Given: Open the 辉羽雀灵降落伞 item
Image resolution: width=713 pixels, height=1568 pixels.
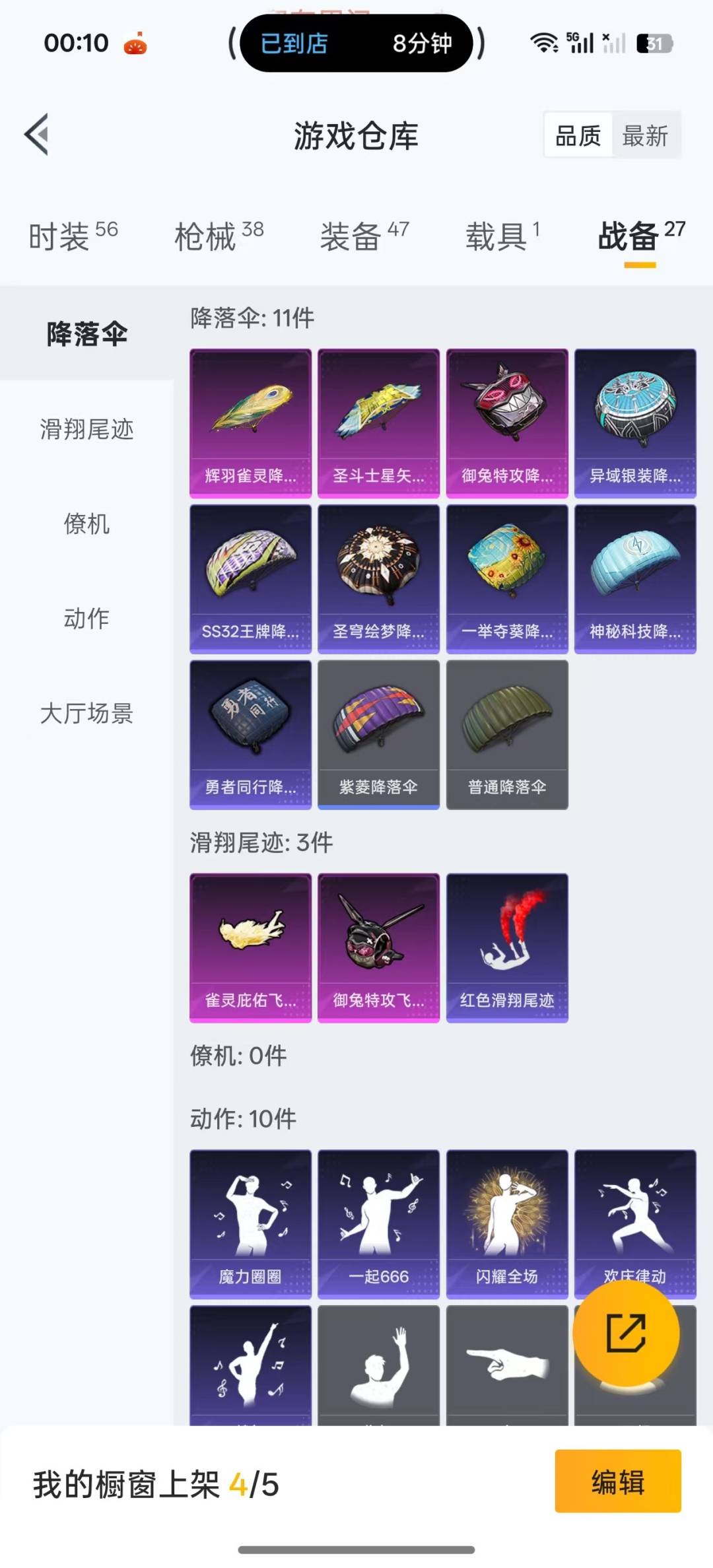Looking at the screenshot, I should pyautogui.click(x=250, y=423).
